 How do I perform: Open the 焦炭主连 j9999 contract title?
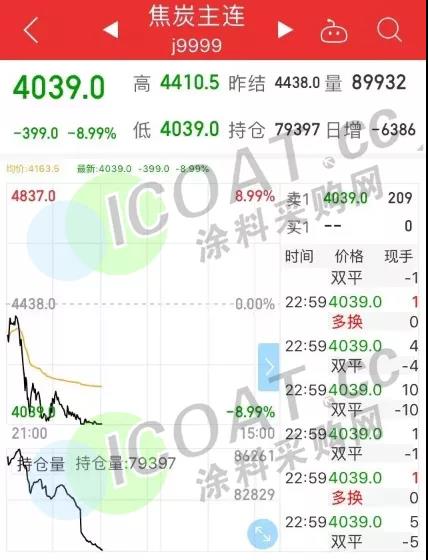click(196, 30)
